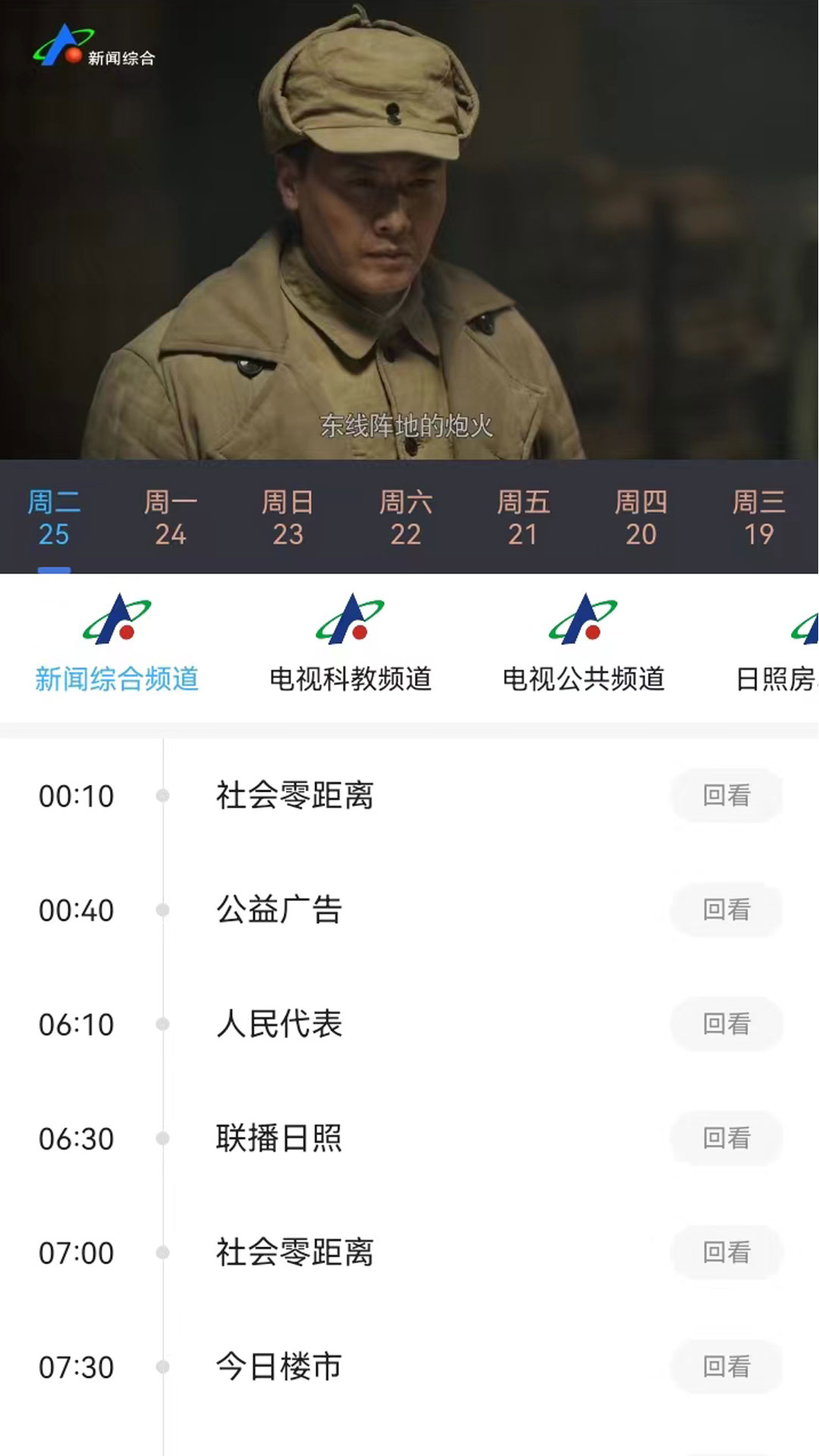Tap the video player showing 新闻综合
This screenshot has width=819, height=1456.
click(409, 229)
